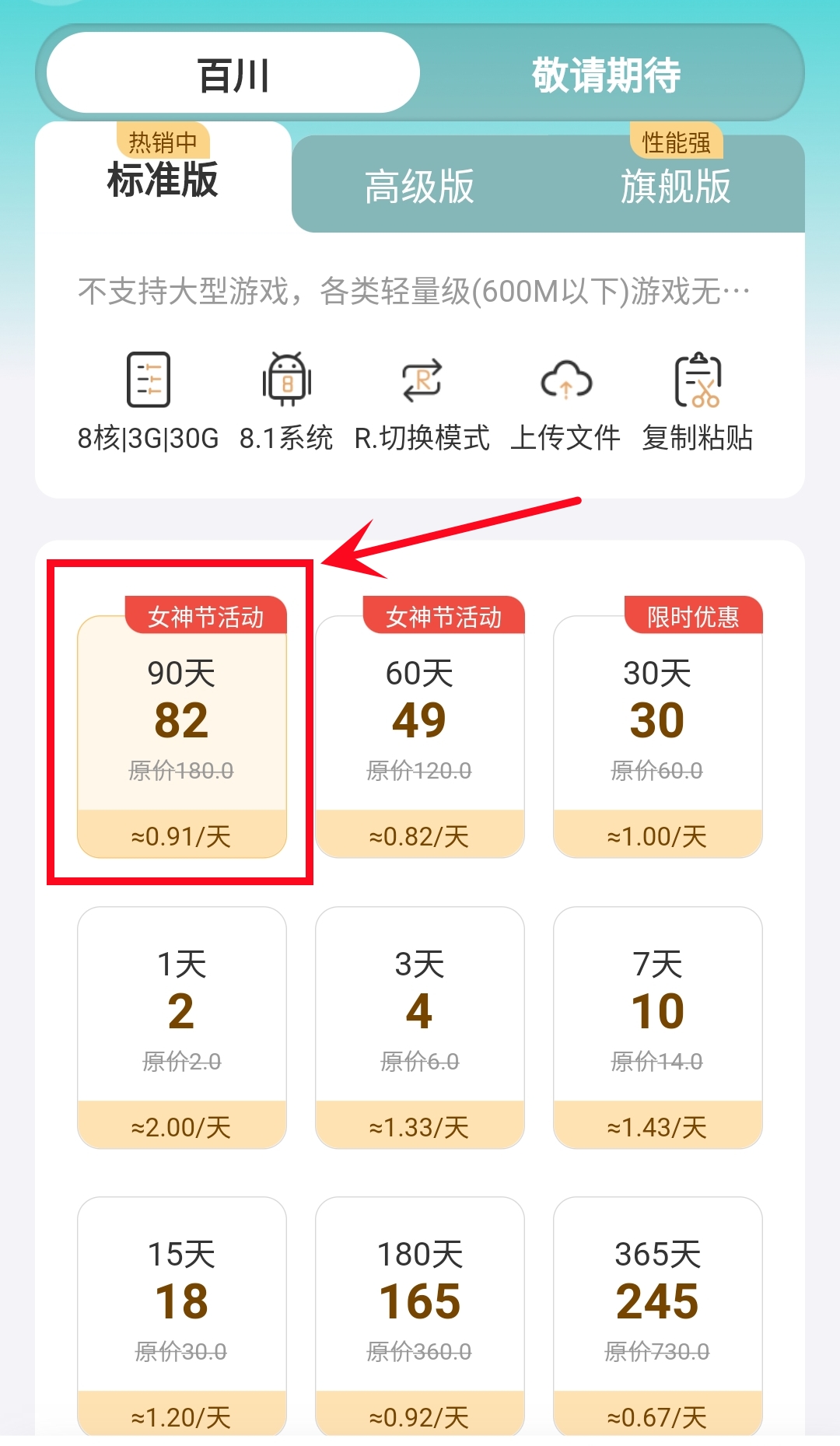Click the 上传文件 upload cloud icon

(565, 381)
